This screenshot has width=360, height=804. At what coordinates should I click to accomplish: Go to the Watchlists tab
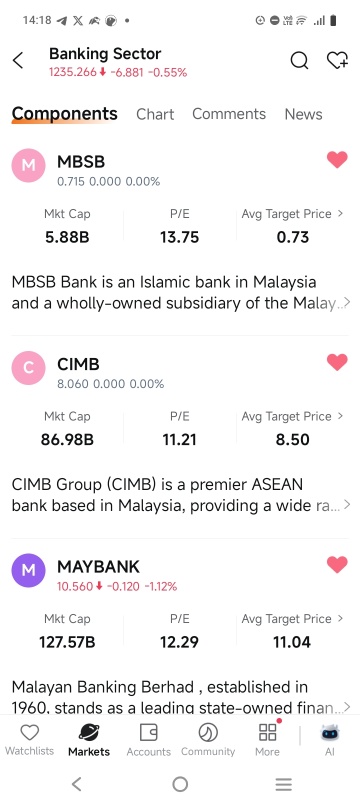click(x=29, y=740)
